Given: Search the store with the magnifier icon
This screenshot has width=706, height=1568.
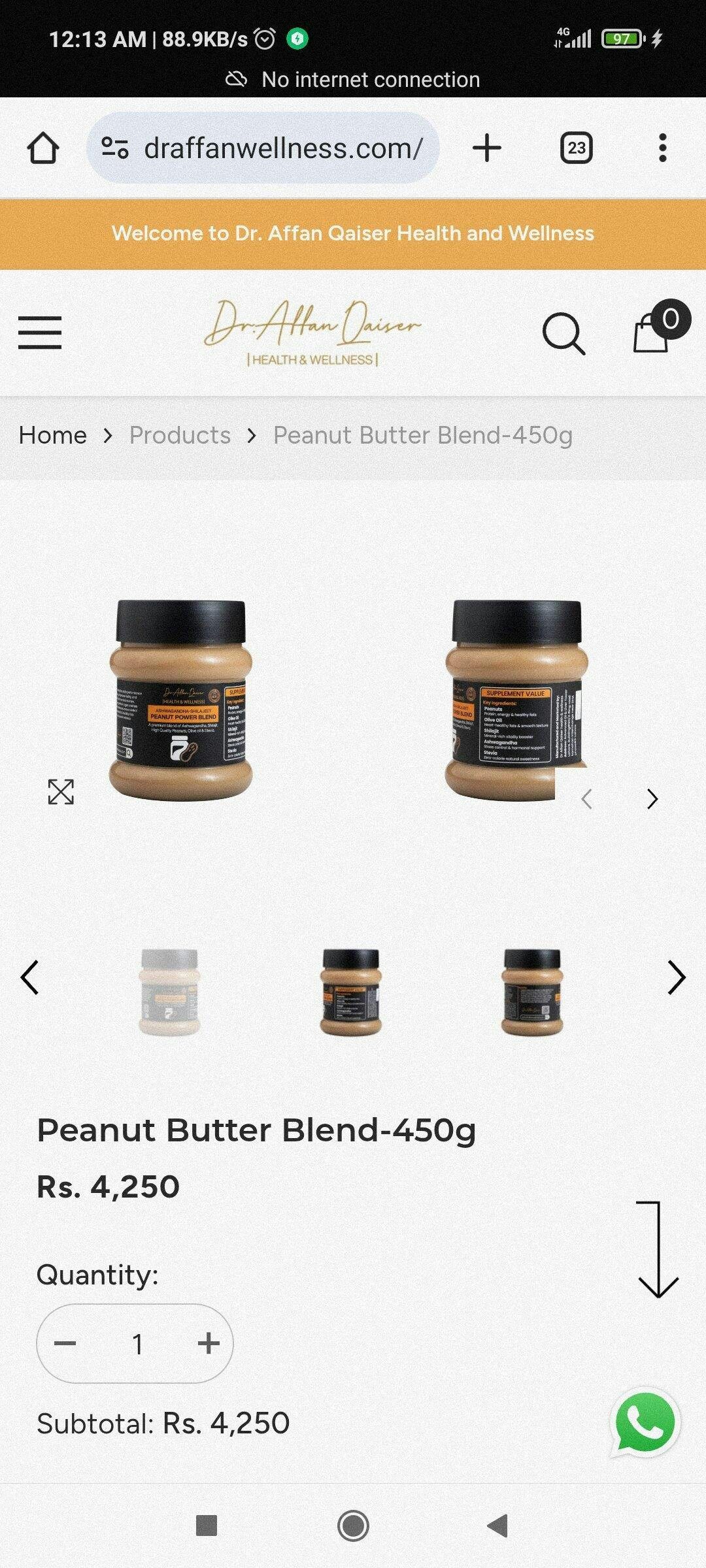Looking at the screenshot, I should pyautogui.click(x=563, y=333).
